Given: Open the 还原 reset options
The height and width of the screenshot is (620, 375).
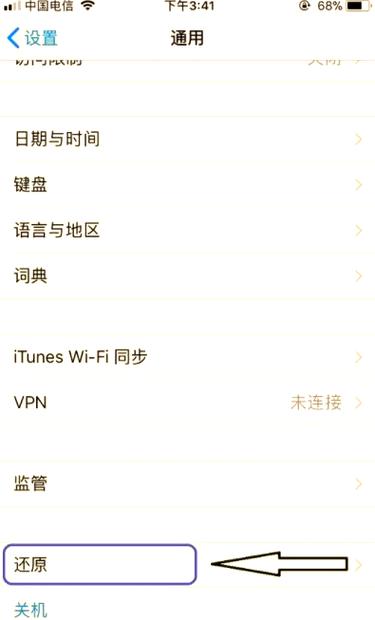Looking at the screenshot, I should (188, 565).
